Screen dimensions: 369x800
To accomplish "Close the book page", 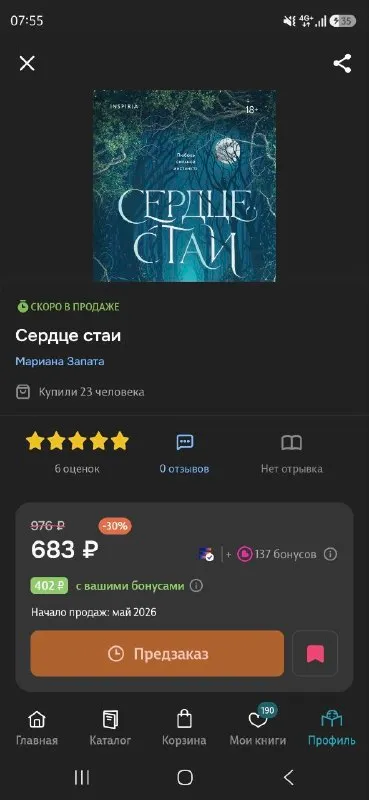I will click(27, 64).
